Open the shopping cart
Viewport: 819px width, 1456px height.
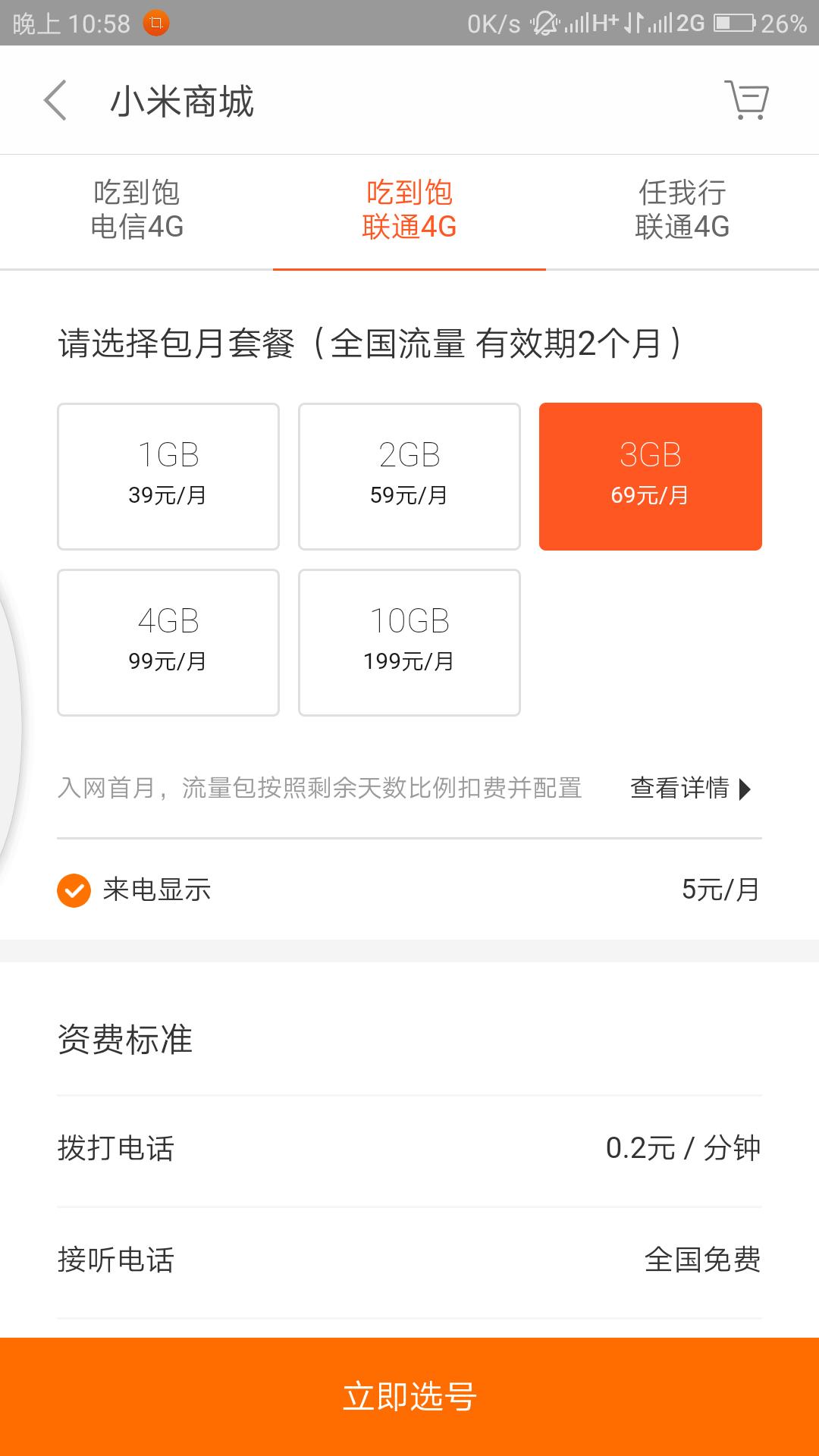tap(745, 101)
